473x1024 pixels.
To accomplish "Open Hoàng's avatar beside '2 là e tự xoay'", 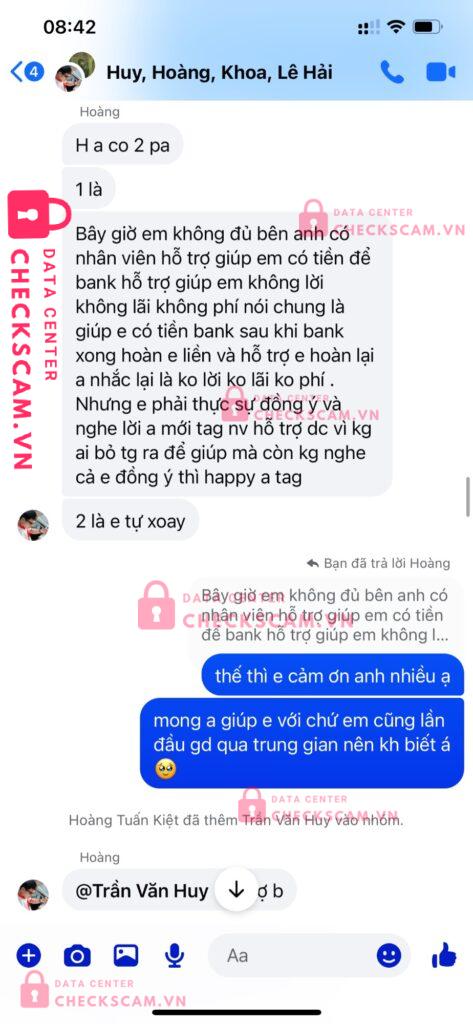I will coord(33,524).
